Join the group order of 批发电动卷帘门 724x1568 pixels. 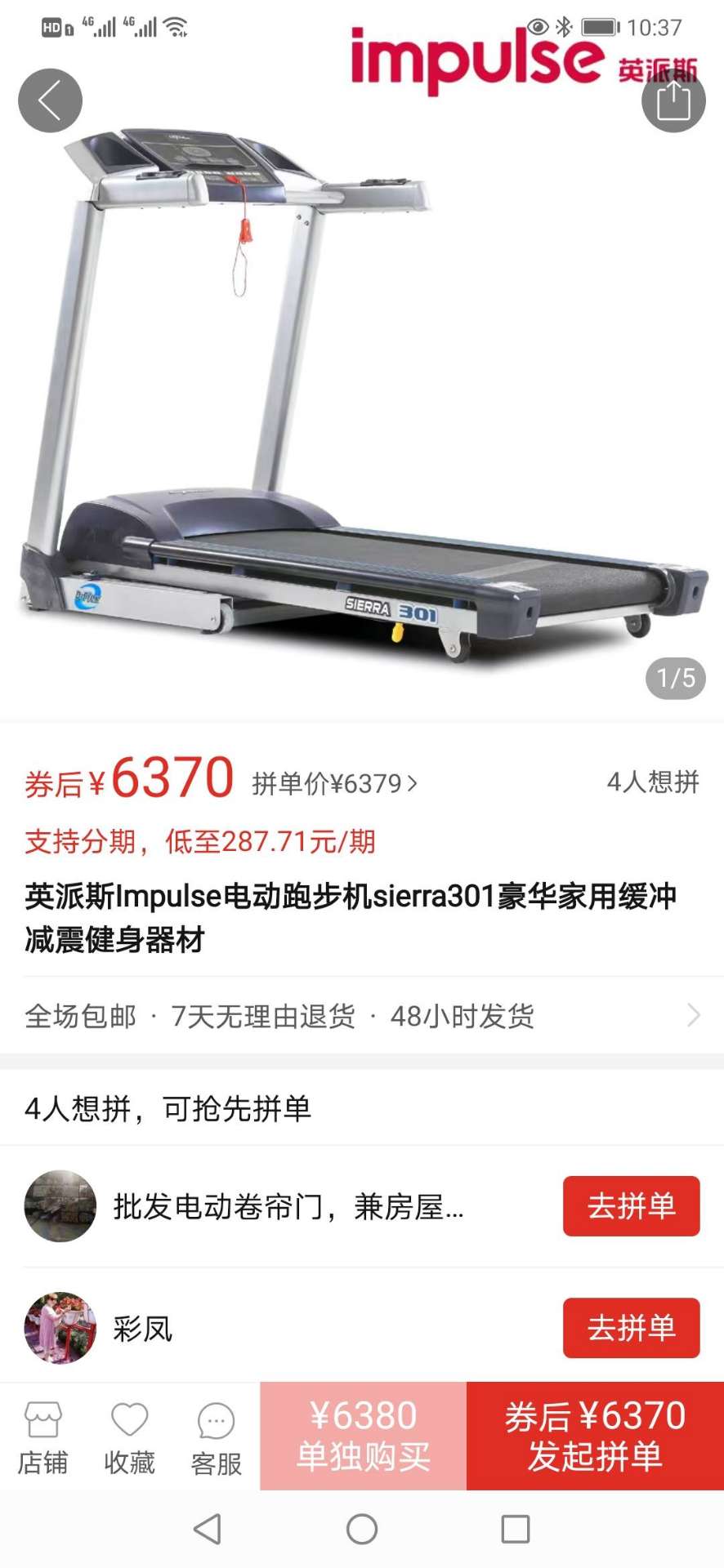point(631,1206)
